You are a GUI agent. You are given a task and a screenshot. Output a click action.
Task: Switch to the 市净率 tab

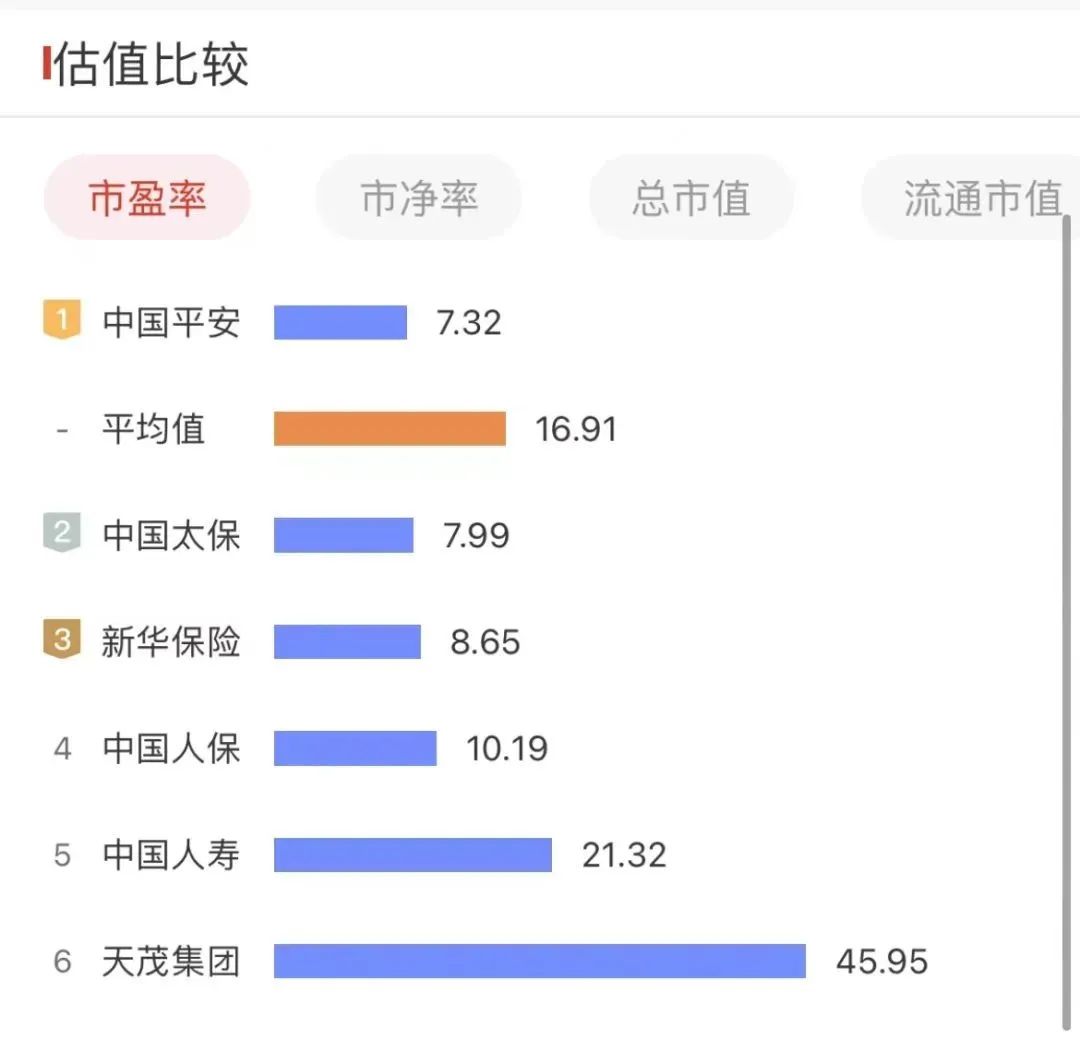[419, 198]
